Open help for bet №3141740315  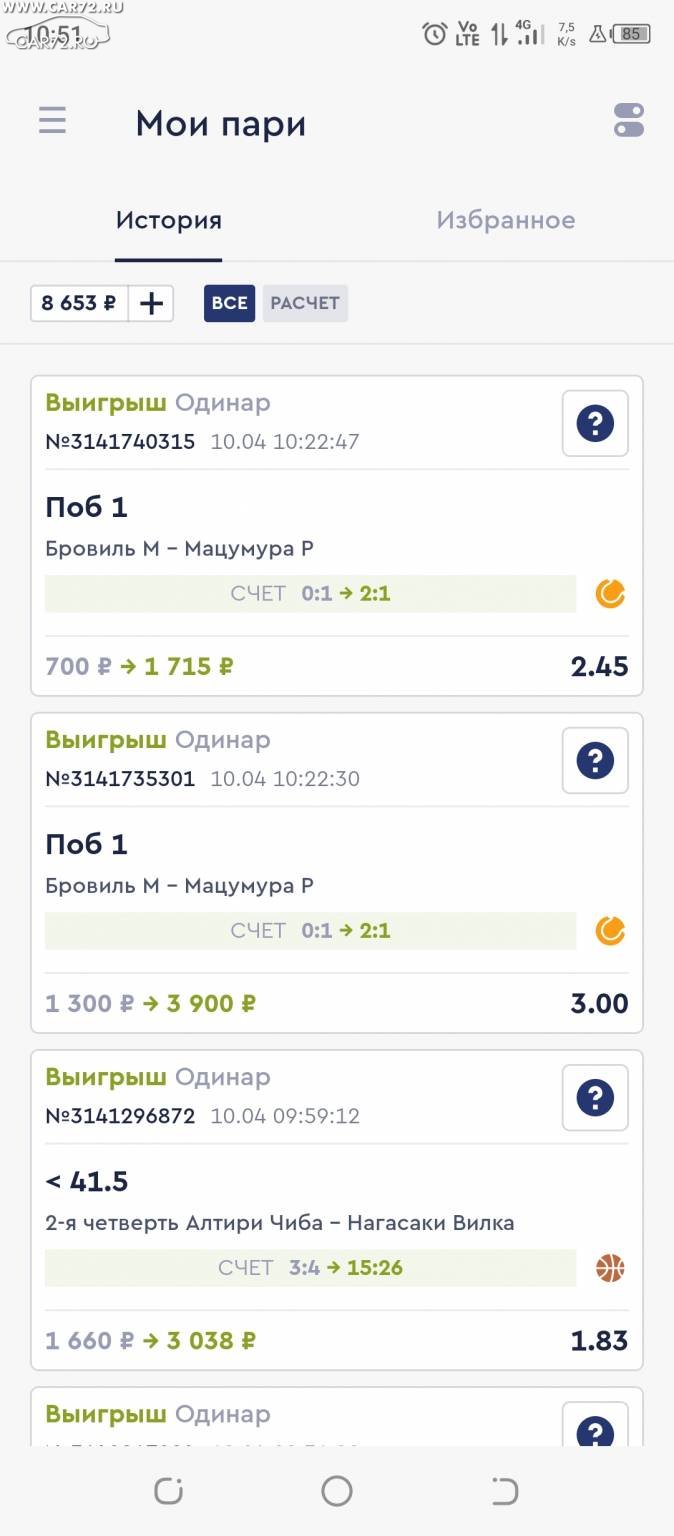click(x=595, y=424)
